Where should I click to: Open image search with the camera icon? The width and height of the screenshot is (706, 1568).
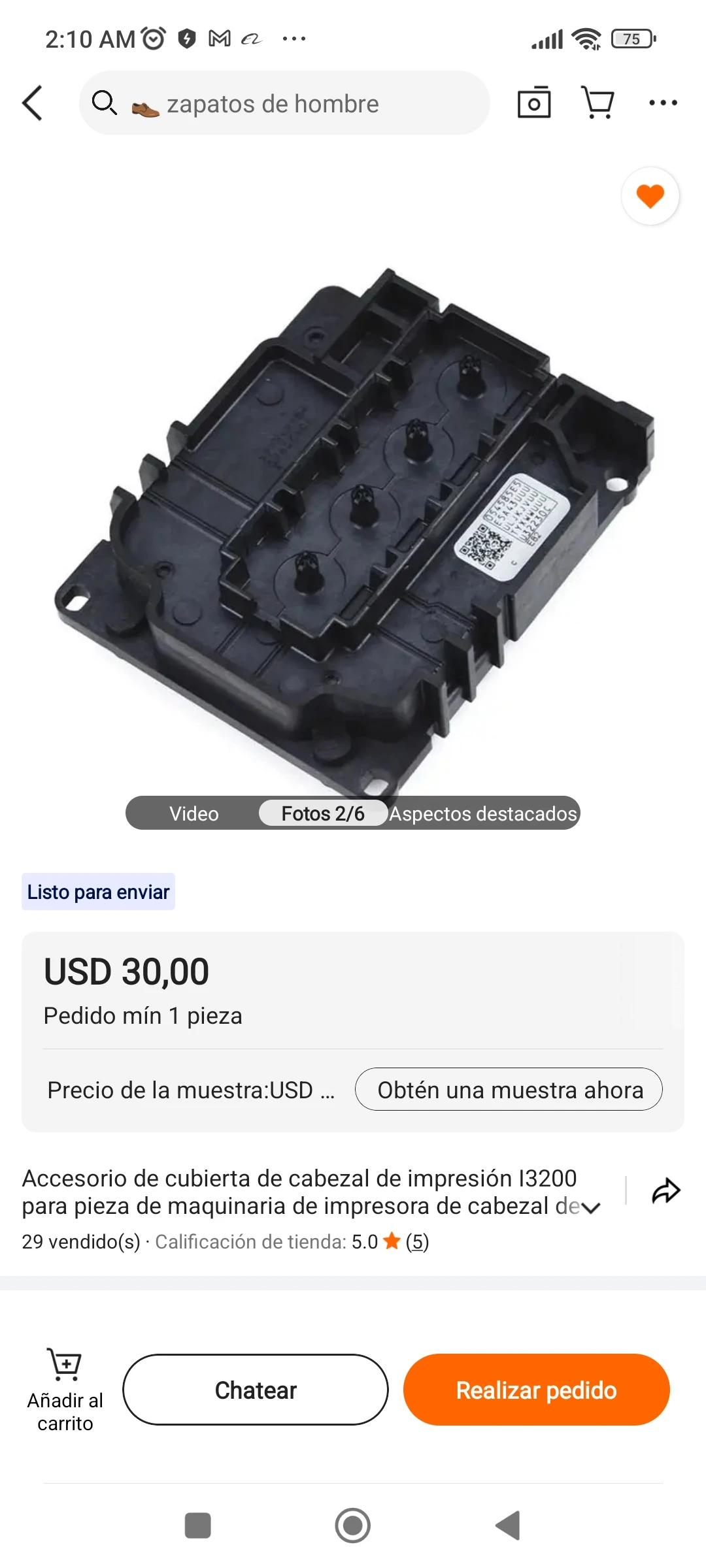point(534,103)
